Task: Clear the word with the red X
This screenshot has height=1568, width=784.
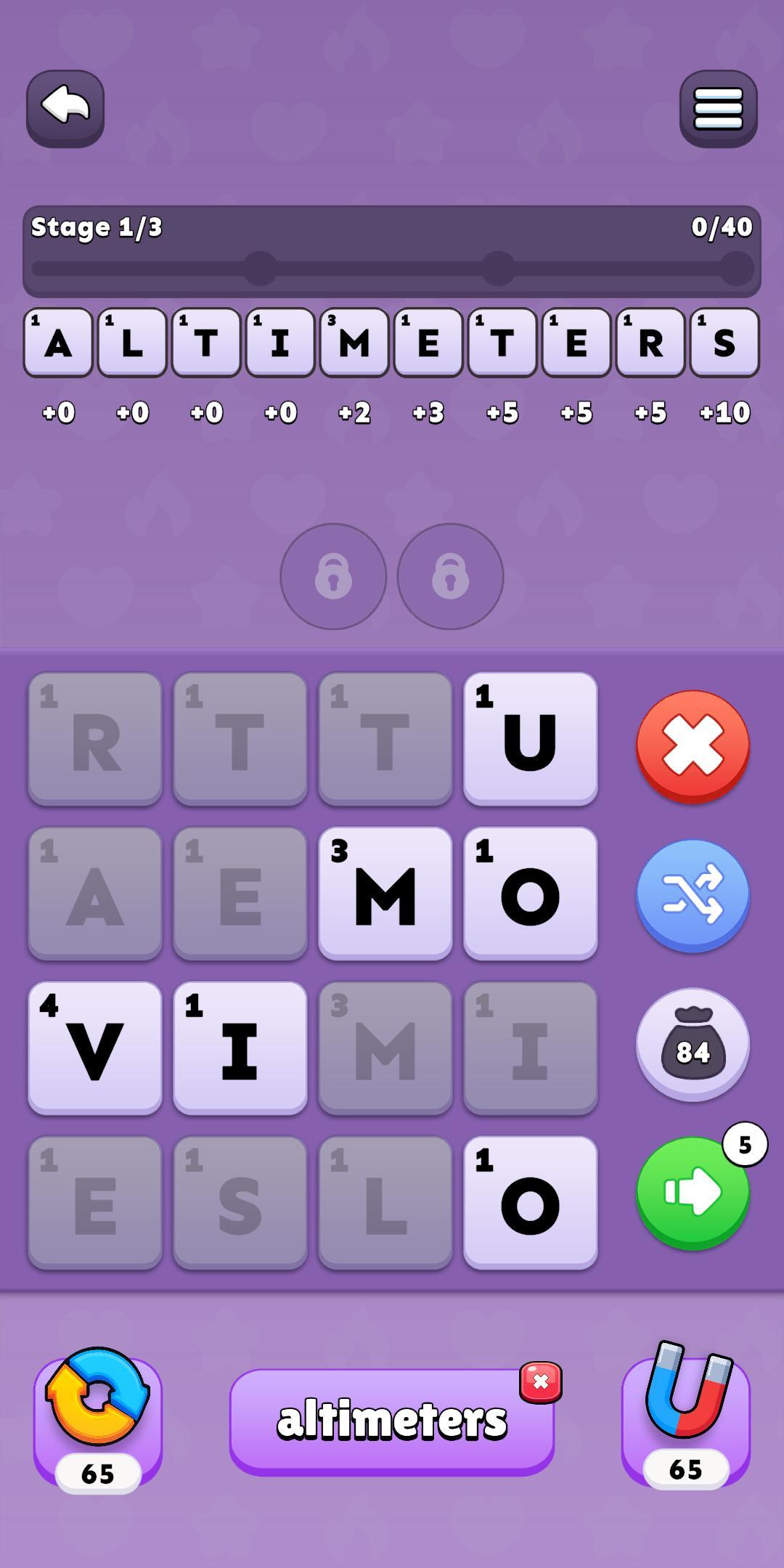Action: click(693, 746)
